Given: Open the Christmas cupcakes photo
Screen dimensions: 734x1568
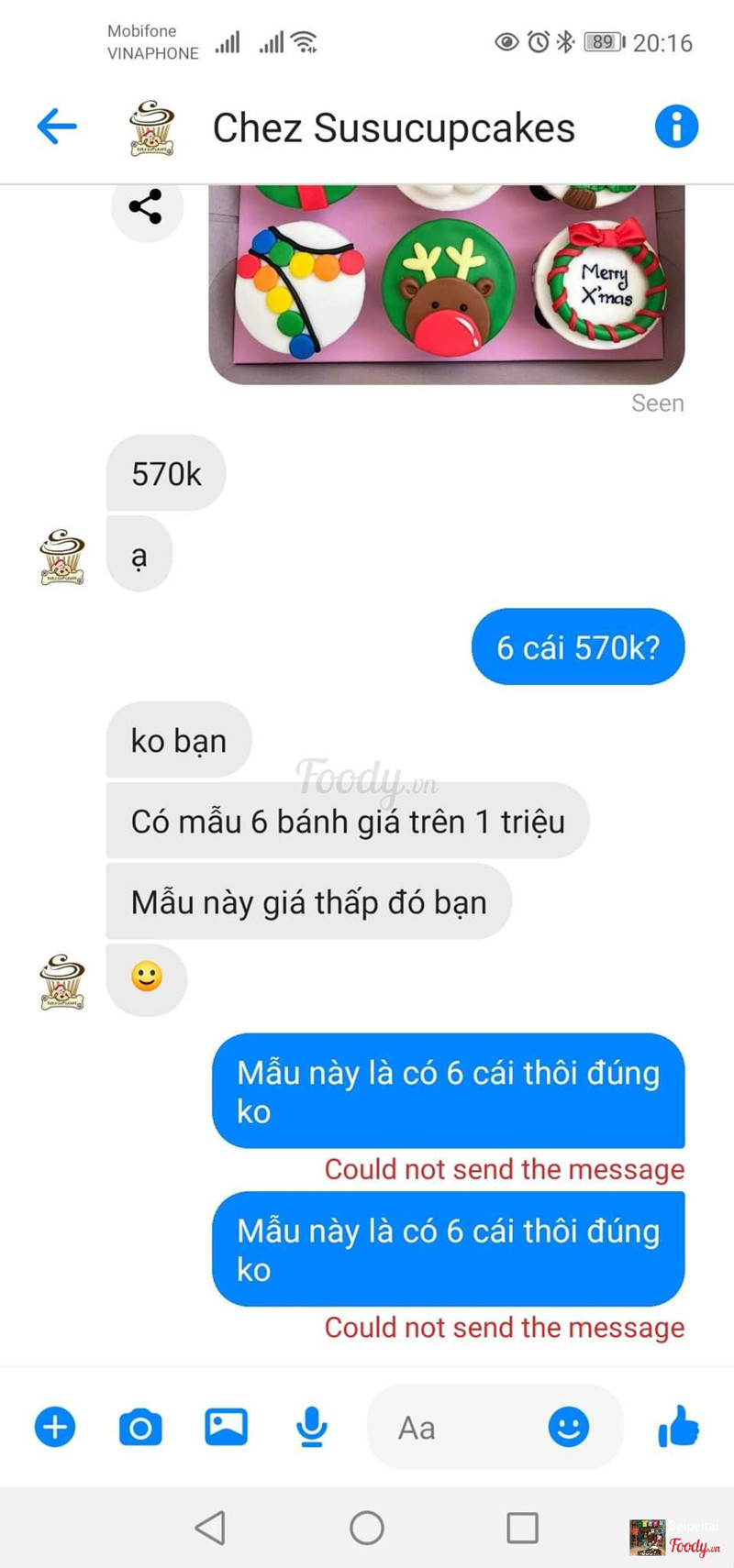Looking at the screenshot, I should (x=447, y=282).
